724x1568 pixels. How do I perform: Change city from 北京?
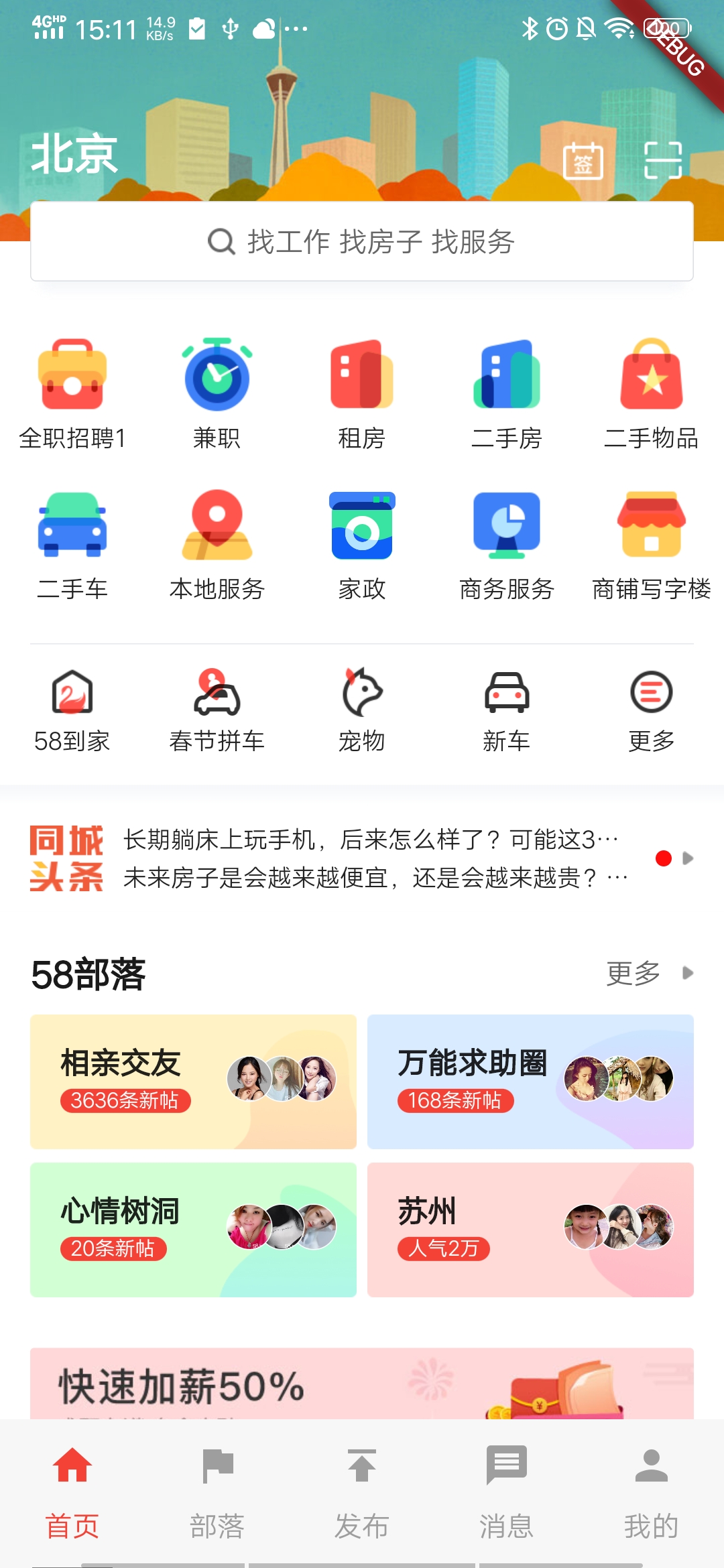click(x=74, y=154)
